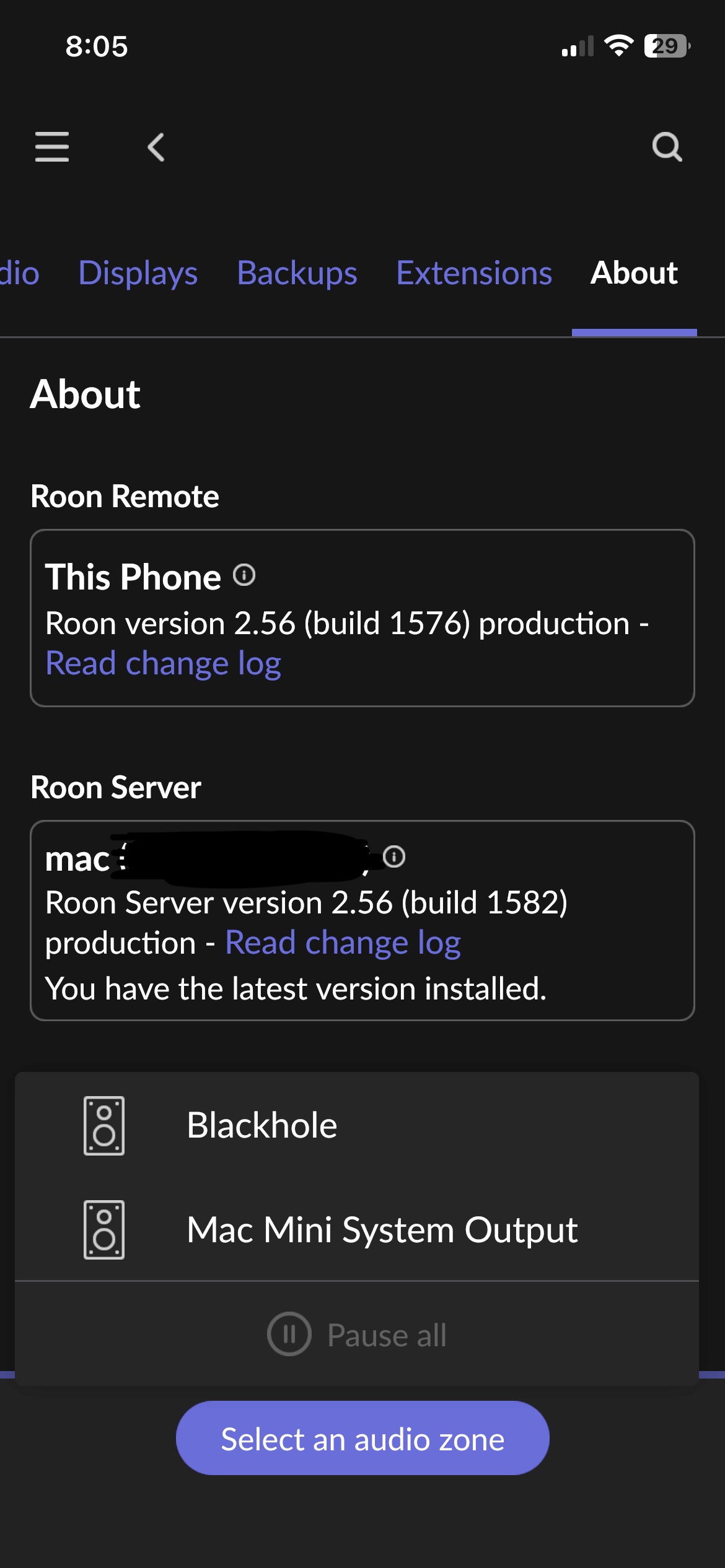The image size is (725, 1568).
Task: Tap the Select an audio zone button
Action: [362, 1439]
